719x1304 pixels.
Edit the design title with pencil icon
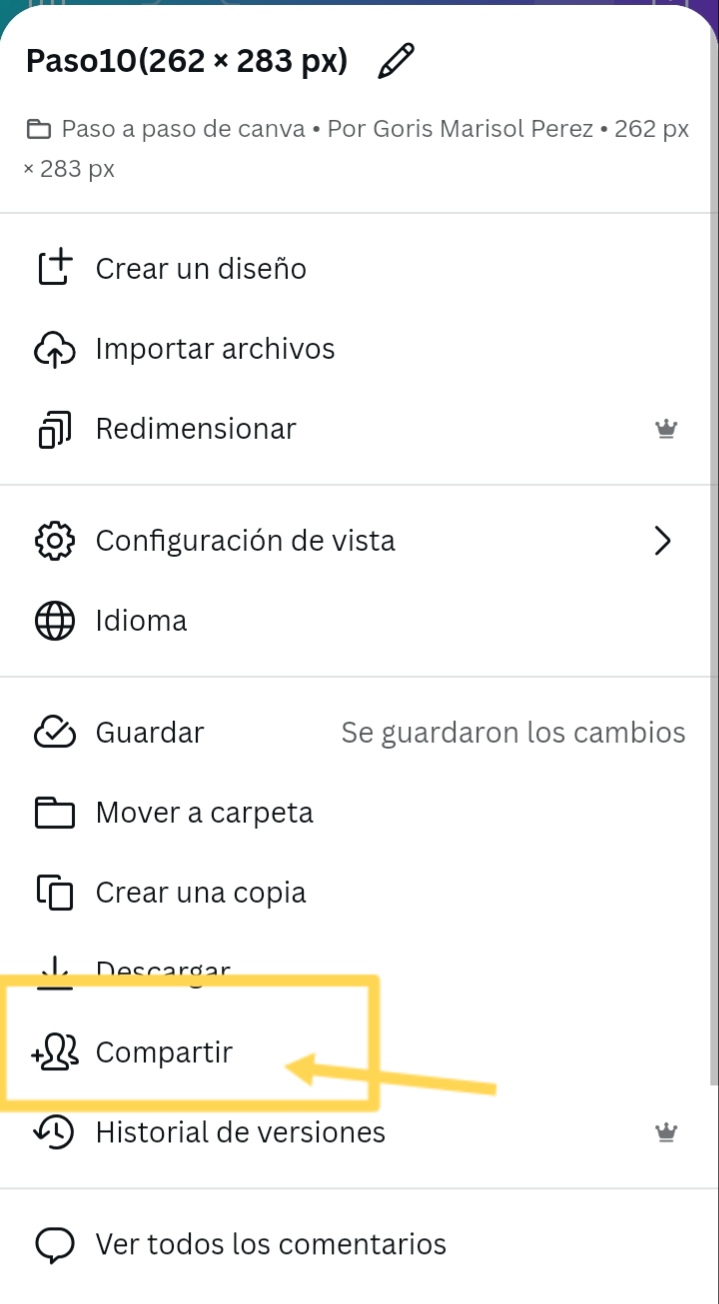[394, 62]
